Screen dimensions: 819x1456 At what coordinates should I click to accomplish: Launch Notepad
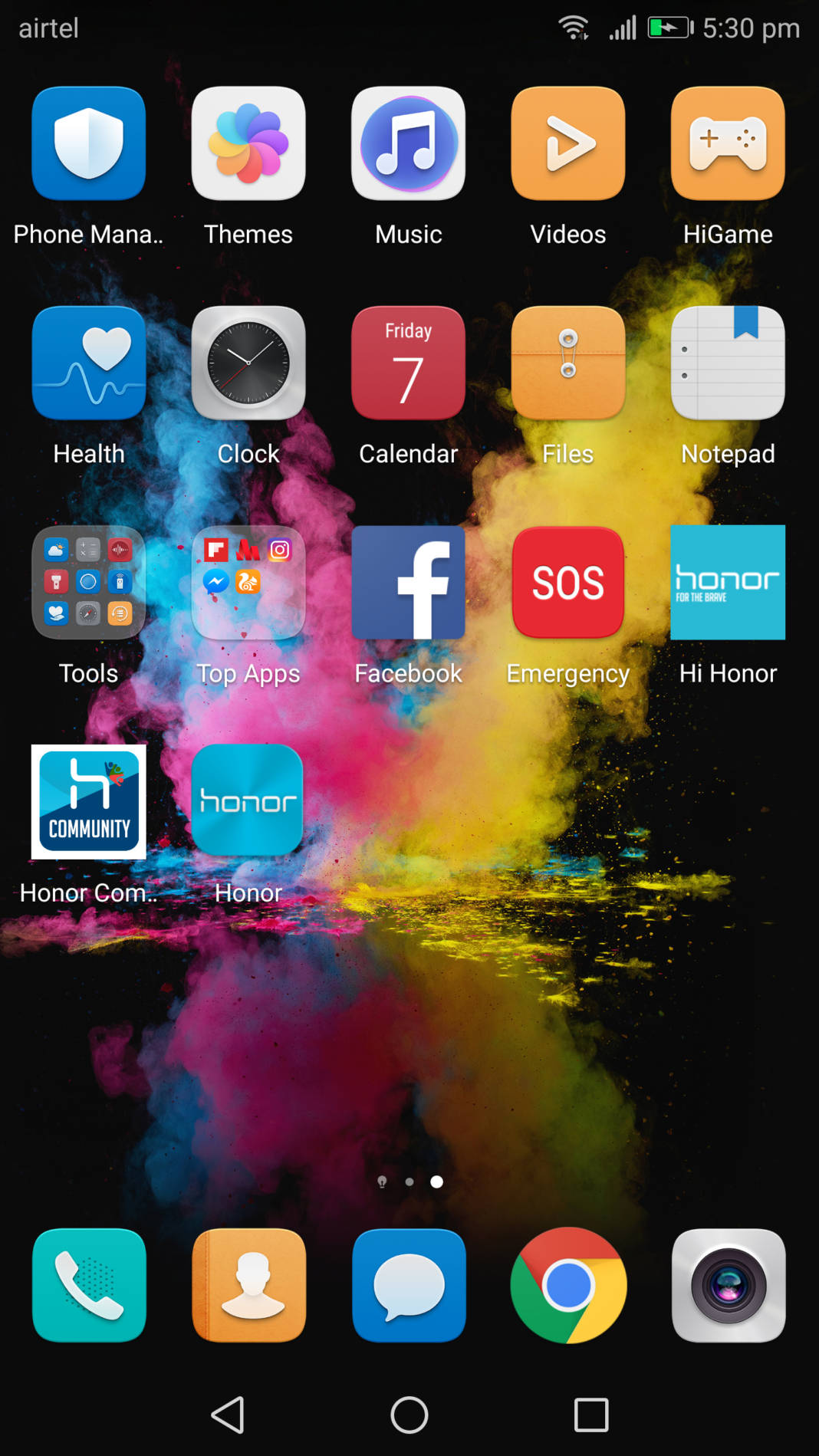(x=728, y=363)
